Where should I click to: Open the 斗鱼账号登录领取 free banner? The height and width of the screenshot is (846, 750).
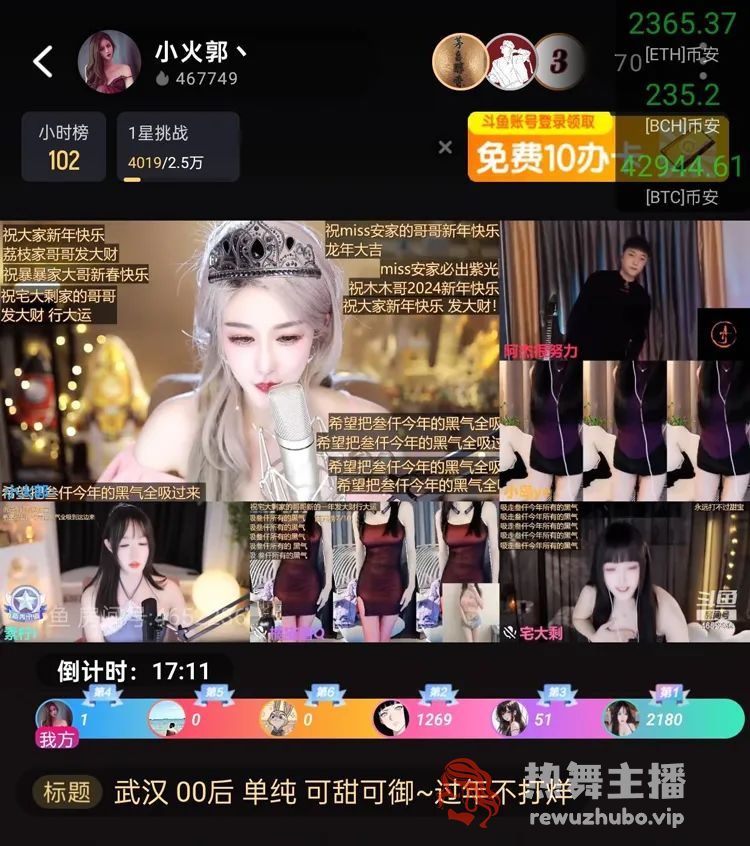click(x=540, y=148)
